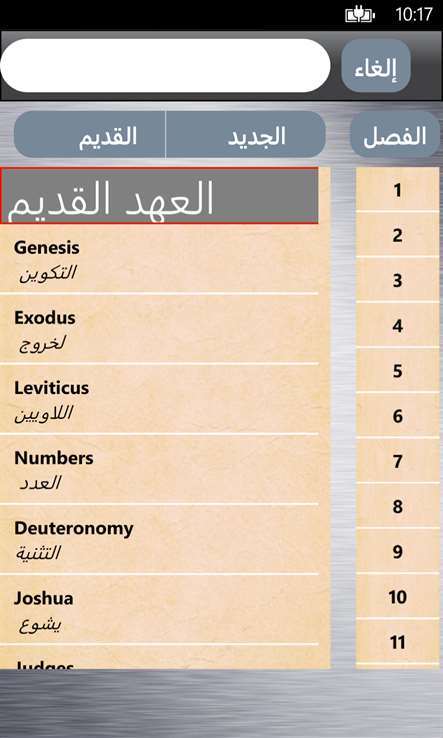Open the book of Deuteronomy
443x738 pixels.
(x=159, y=539)
